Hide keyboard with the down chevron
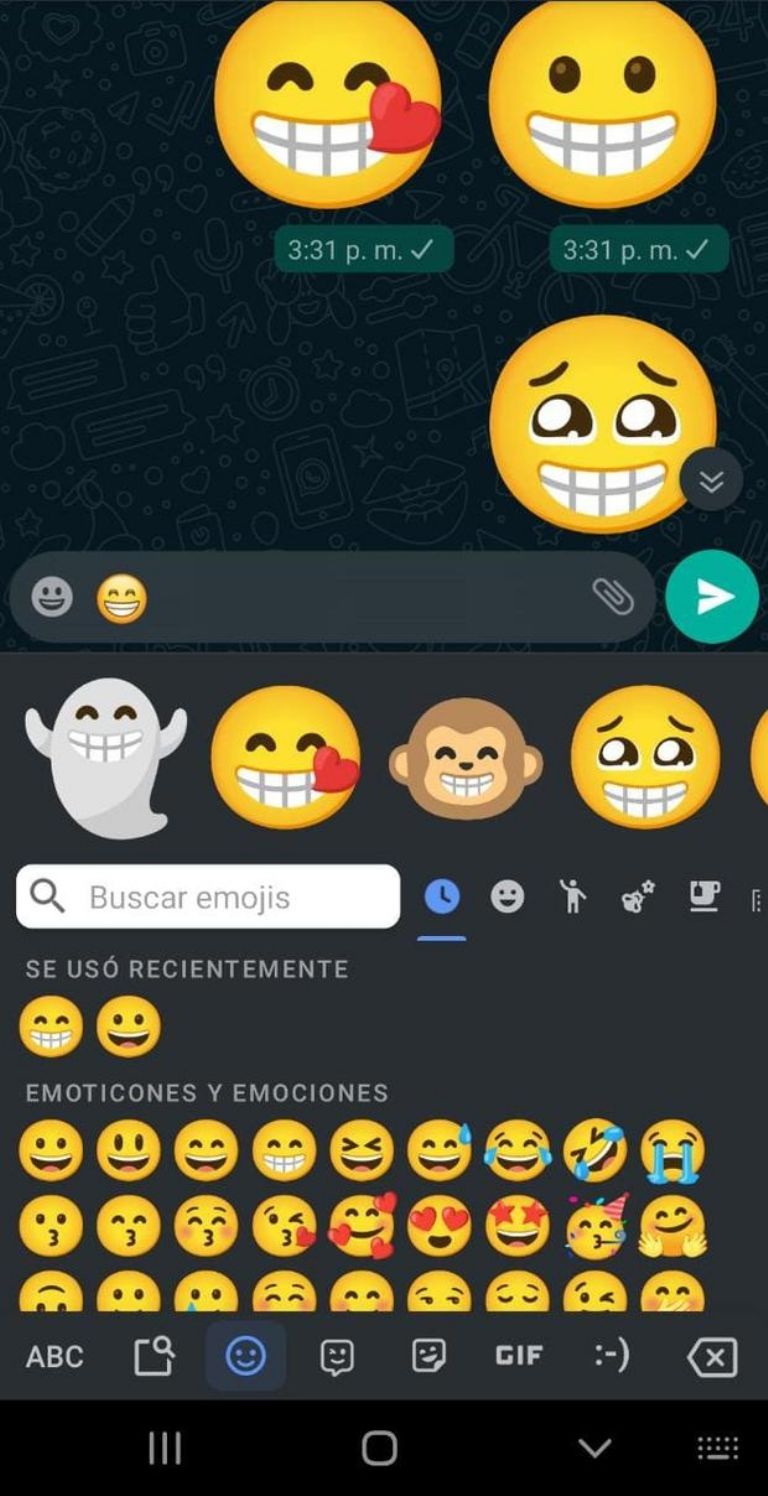768x1496 pixels. [x=595, y=1447]
